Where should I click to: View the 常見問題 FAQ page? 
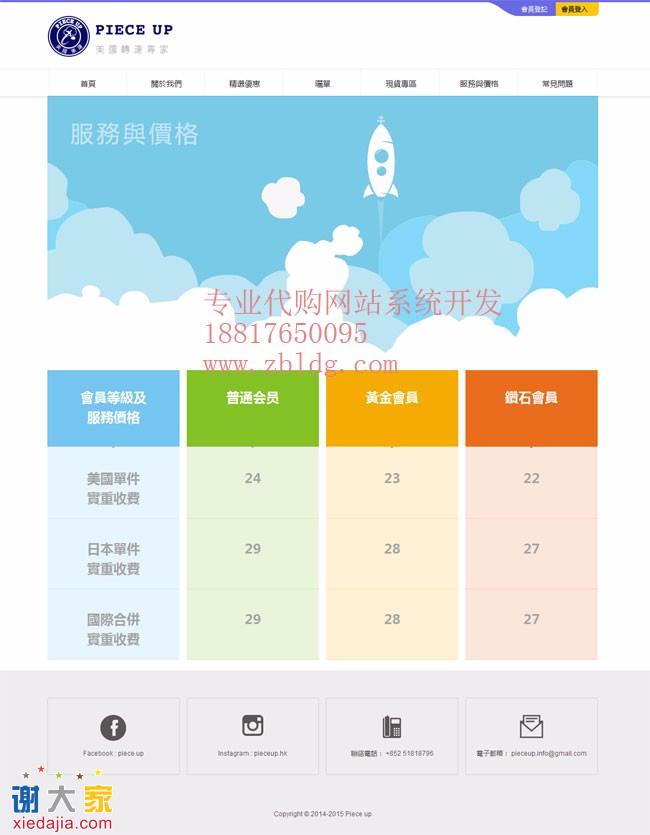point(557,84)
